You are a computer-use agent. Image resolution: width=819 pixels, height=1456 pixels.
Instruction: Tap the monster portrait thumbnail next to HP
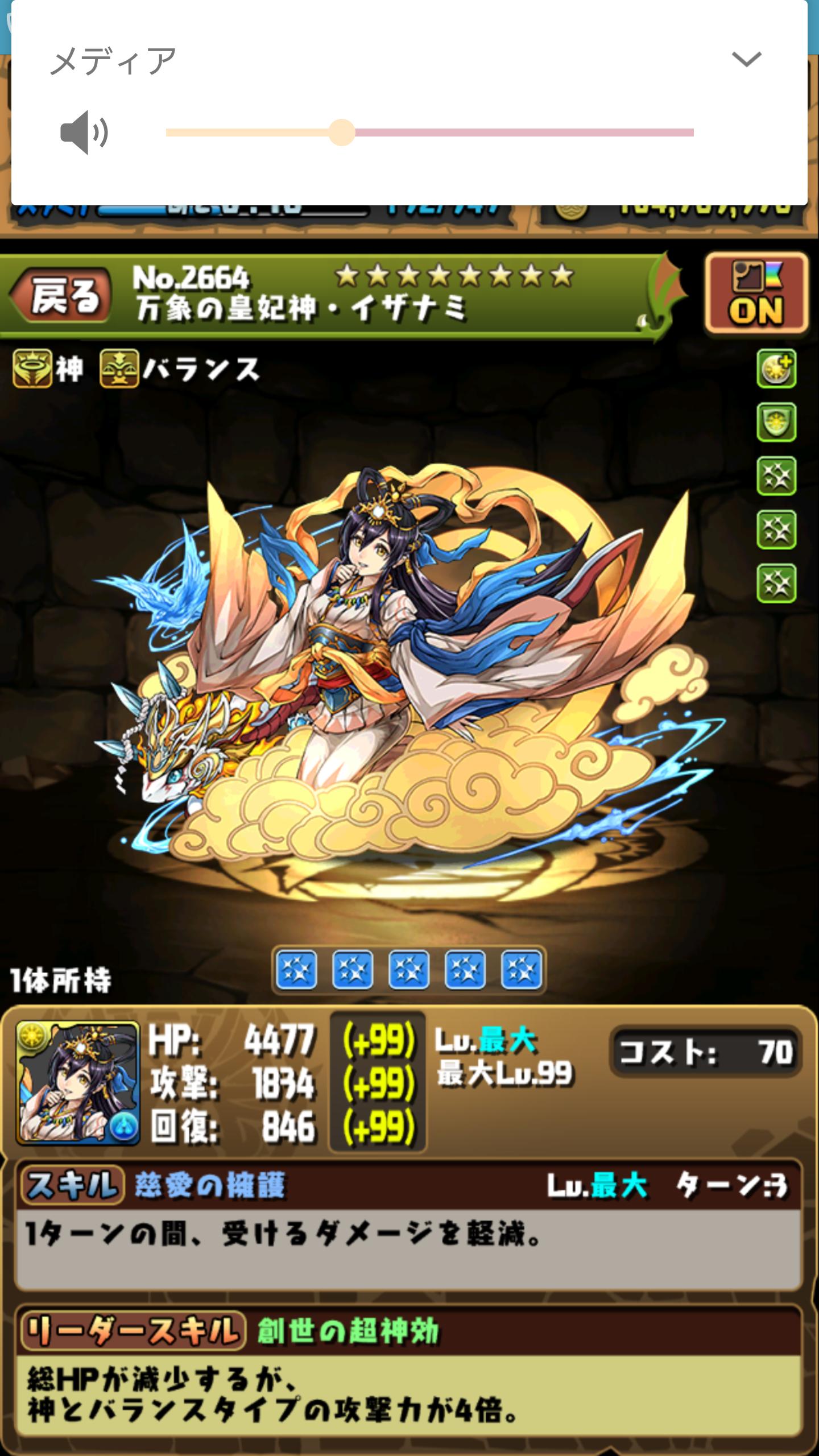point(78,1083)
